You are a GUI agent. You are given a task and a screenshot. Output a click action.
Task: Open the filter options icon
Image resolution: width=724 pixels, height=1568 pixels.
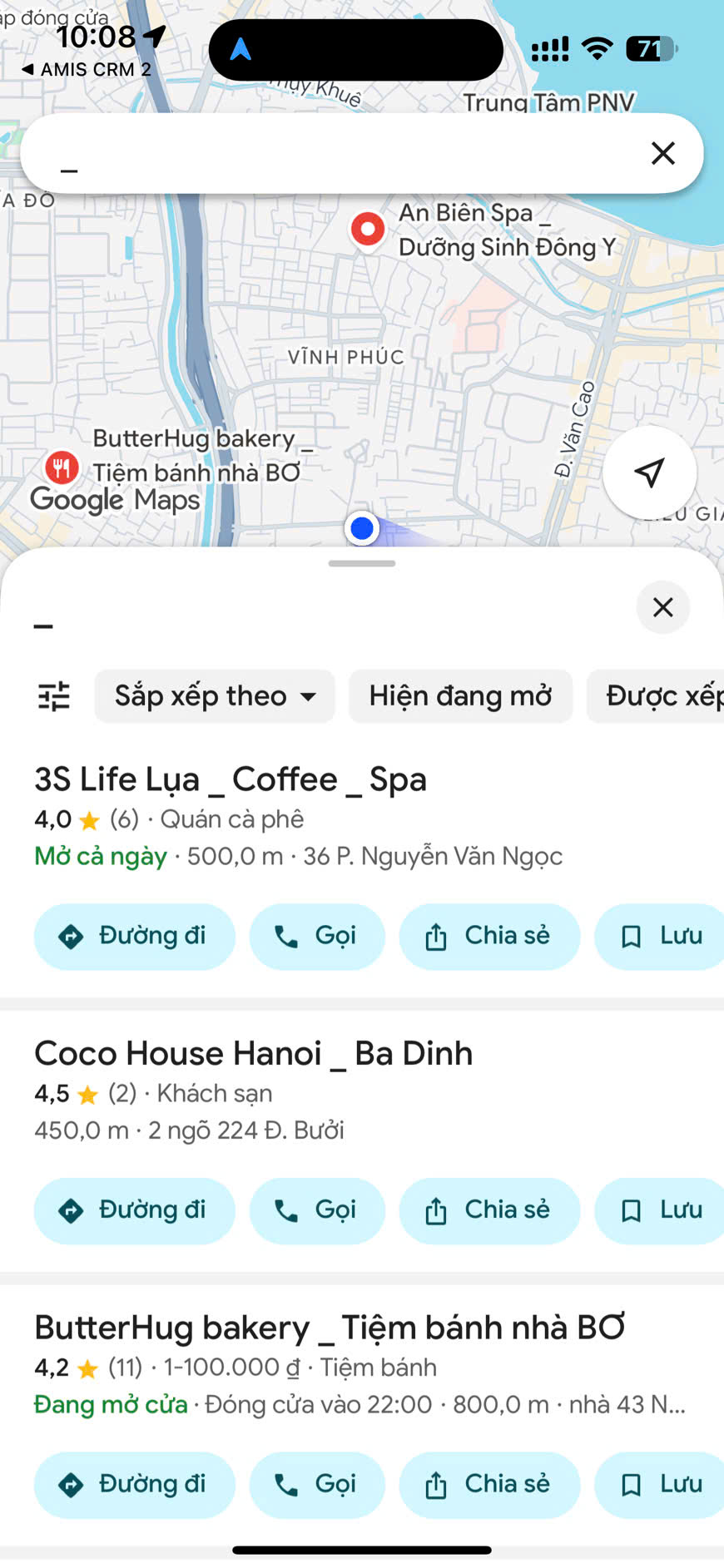pyautogui.click(x=54, y=696)
